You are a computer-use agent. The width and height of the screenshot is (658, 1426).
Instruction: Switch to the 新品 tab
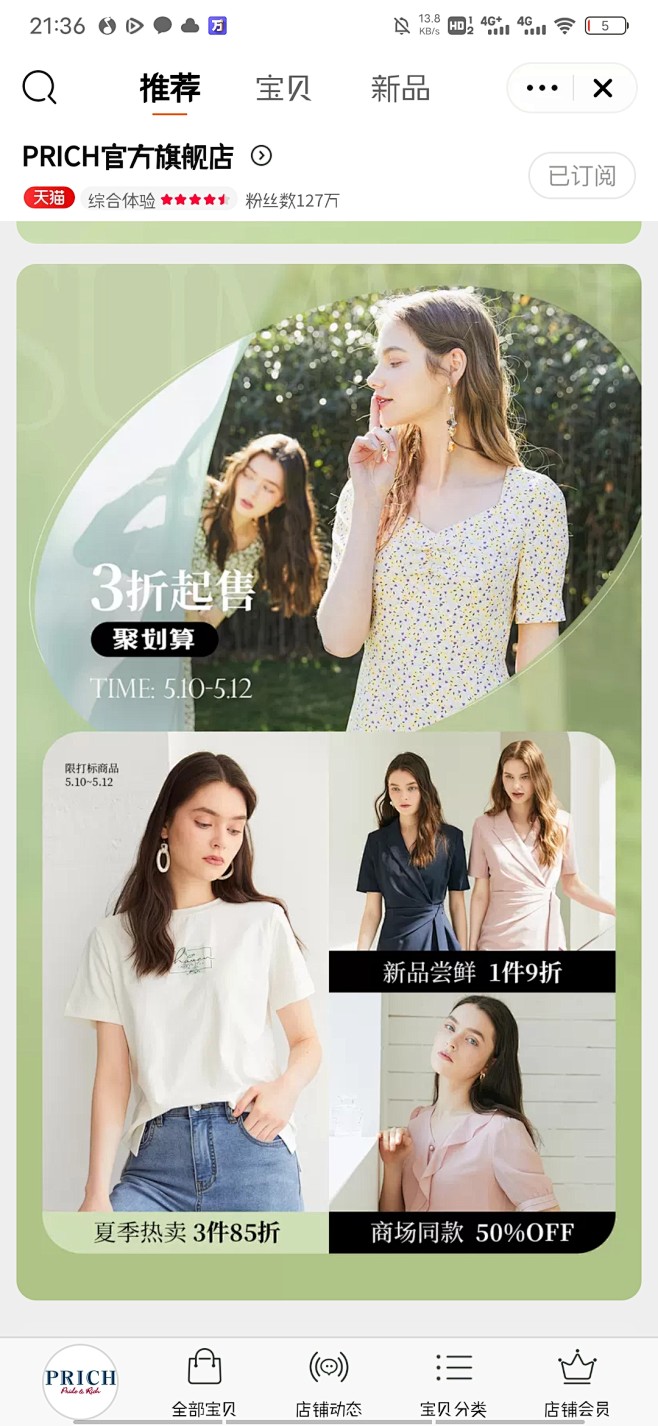(x=400, y=88)
